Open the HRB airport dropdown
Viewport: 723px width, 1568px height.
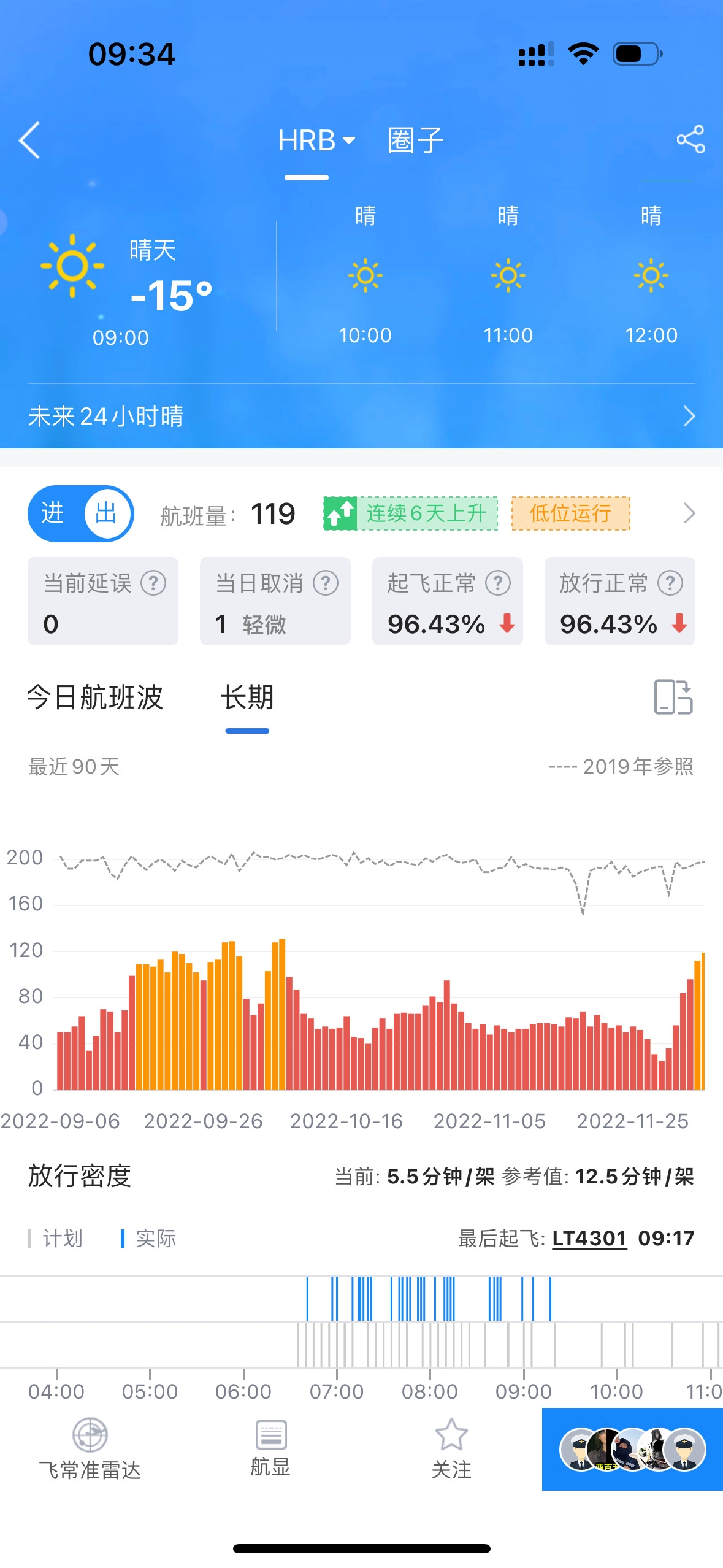(316, 140)
